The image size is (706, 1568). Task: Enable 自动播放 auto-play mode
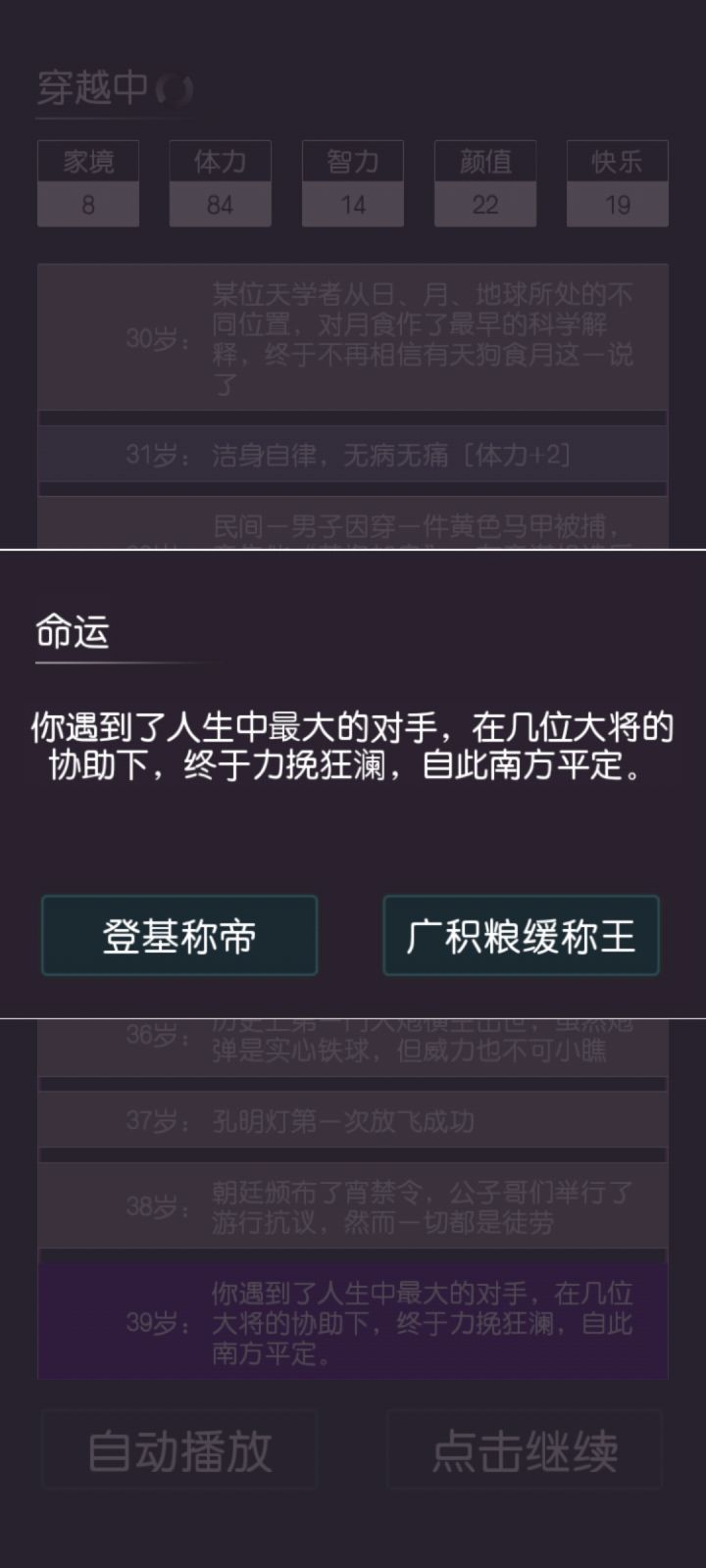pyautogui.click(x=179, y=1450)
